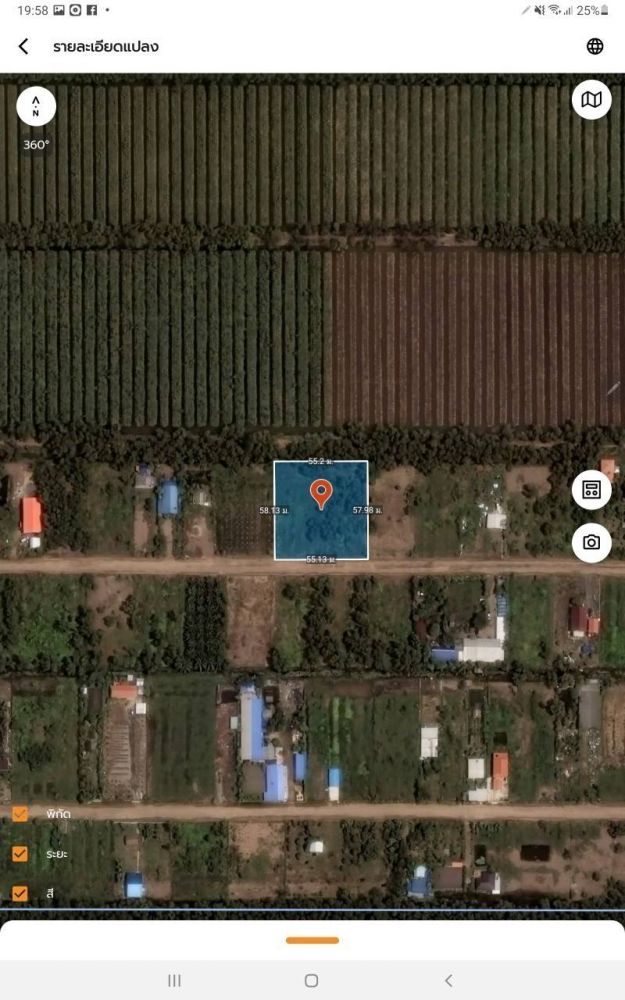The width and height of the screenshot is (625, 1000).
Task: Tap the north compass button
Action: click(x=36, y=106)
